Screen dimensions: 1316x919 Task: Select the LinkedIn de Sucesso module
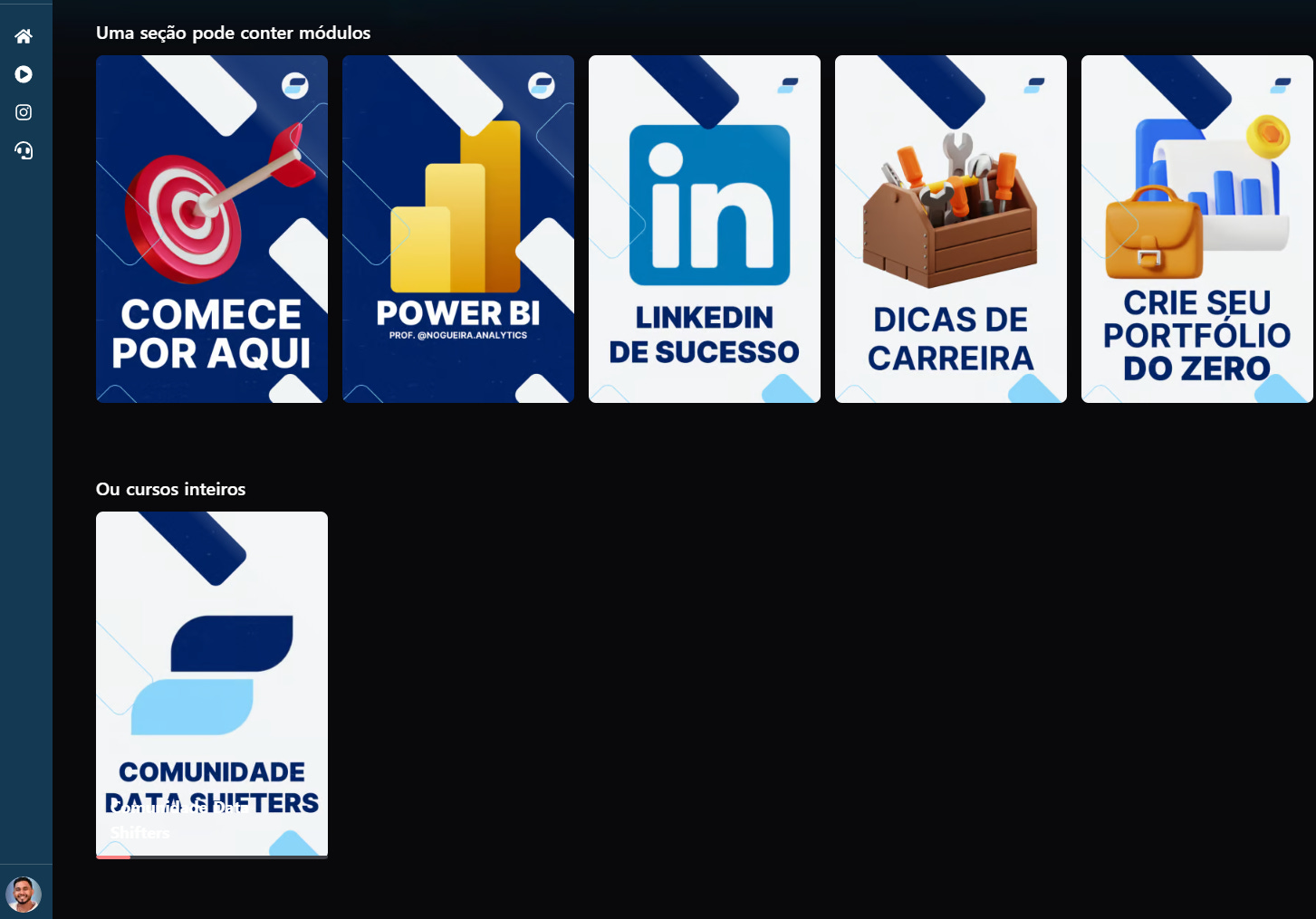[x=705, y=229]
